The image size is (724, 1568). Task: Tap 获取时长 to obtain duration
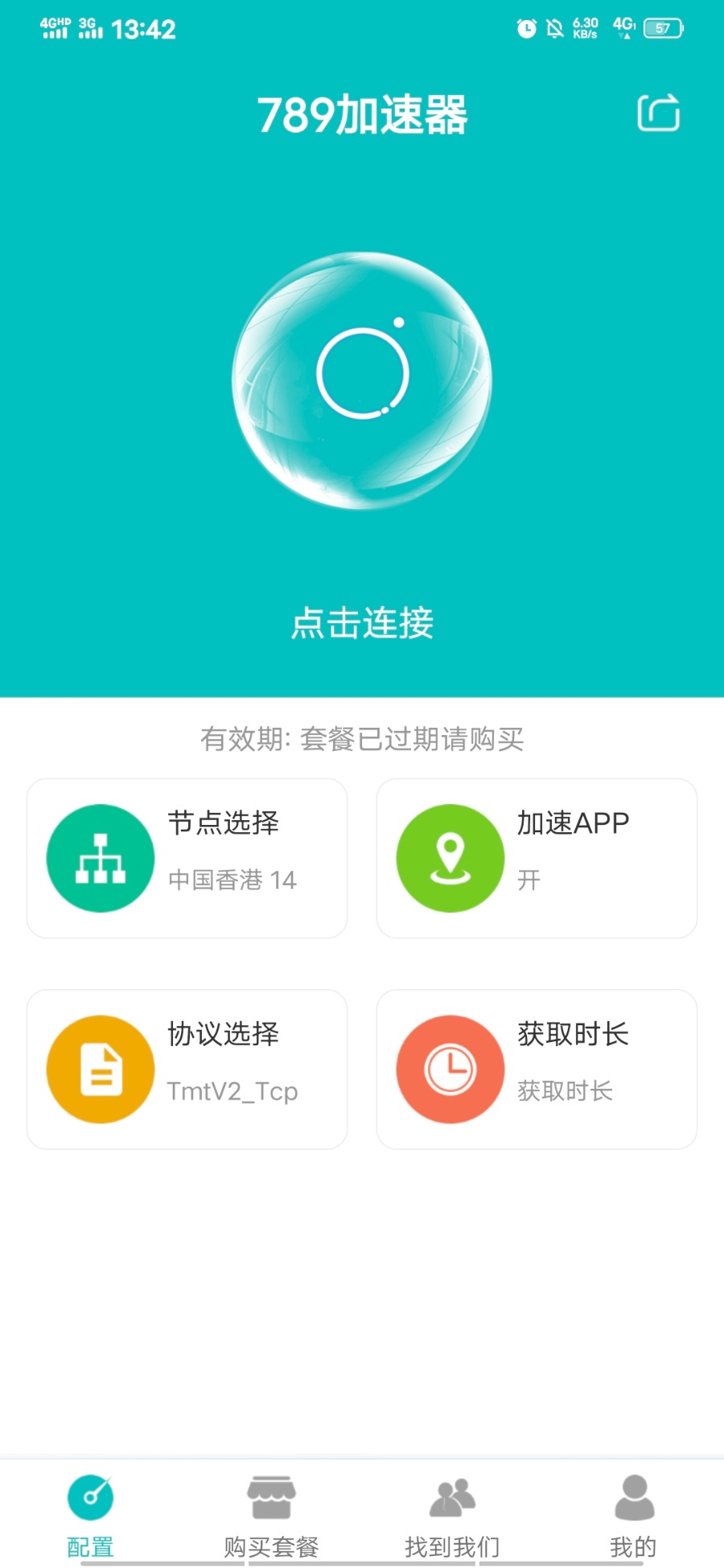click(x=537, y=1069)
